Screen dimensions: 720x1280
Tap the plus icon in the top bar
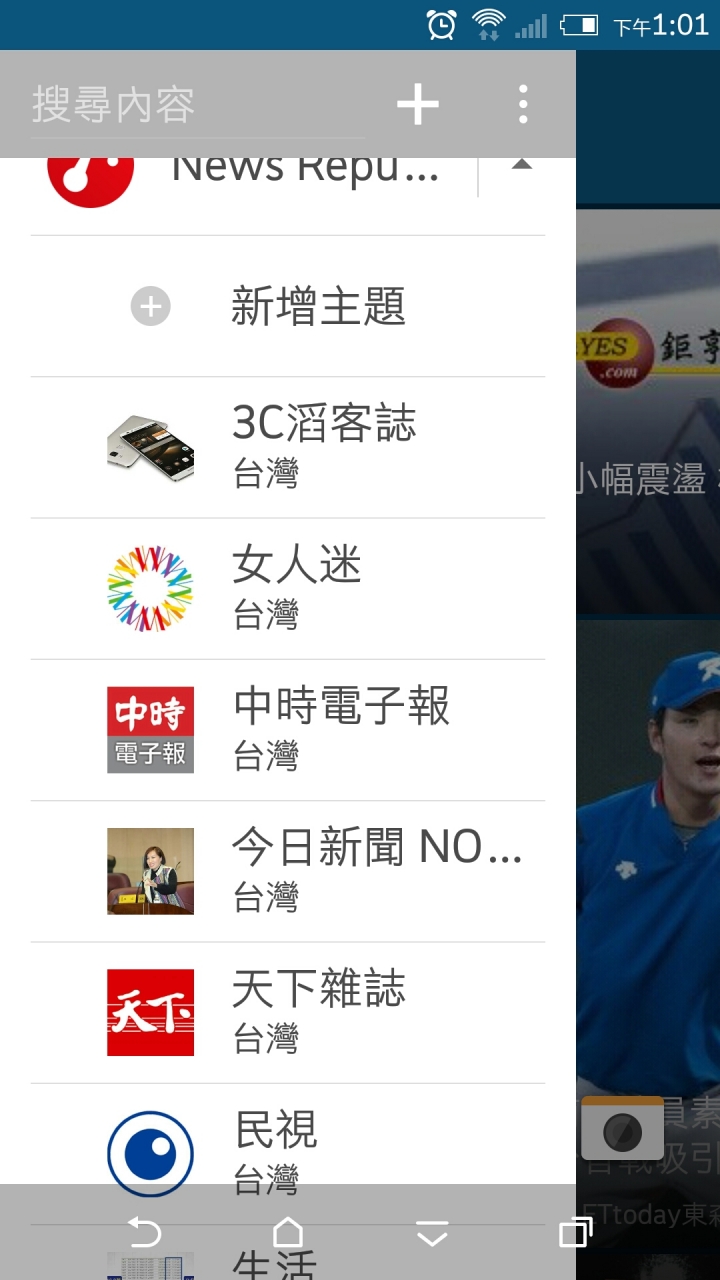click(x=418, y=104)
